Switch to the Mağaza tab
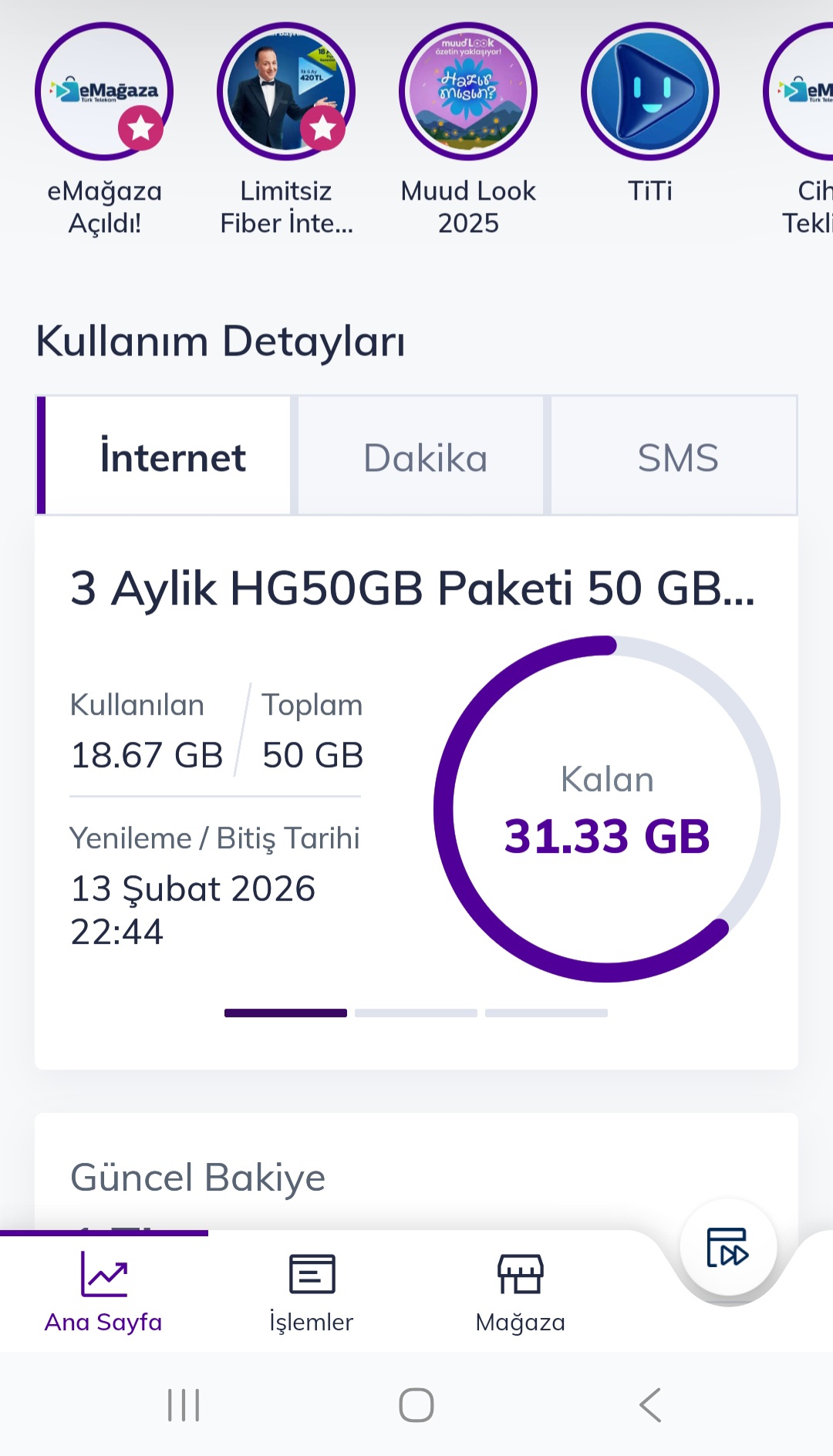This screenshot has width=833, height=1456. pyautogui.click(x=520, y=1289)
